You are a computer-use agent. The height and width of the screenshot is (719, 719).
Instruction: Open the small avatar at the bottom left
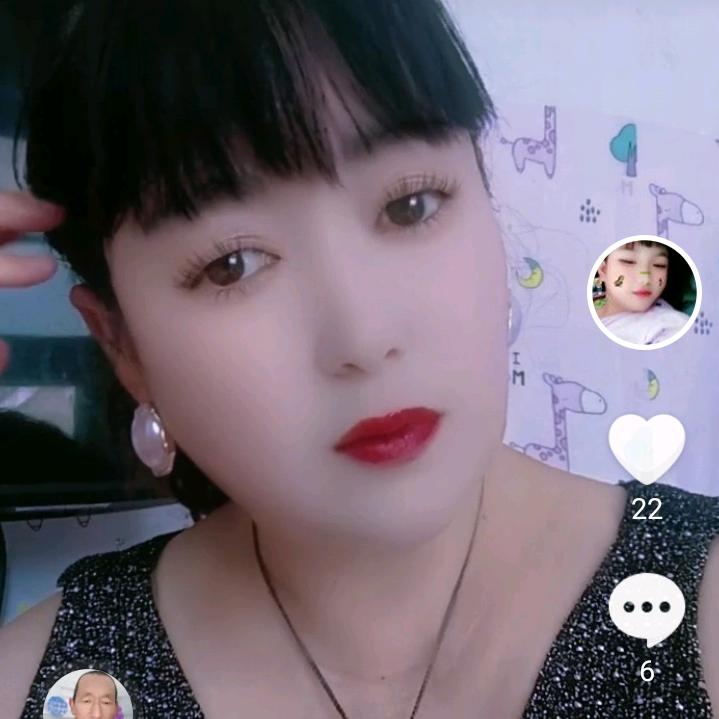pyautogui.click(x=89, y=697)
